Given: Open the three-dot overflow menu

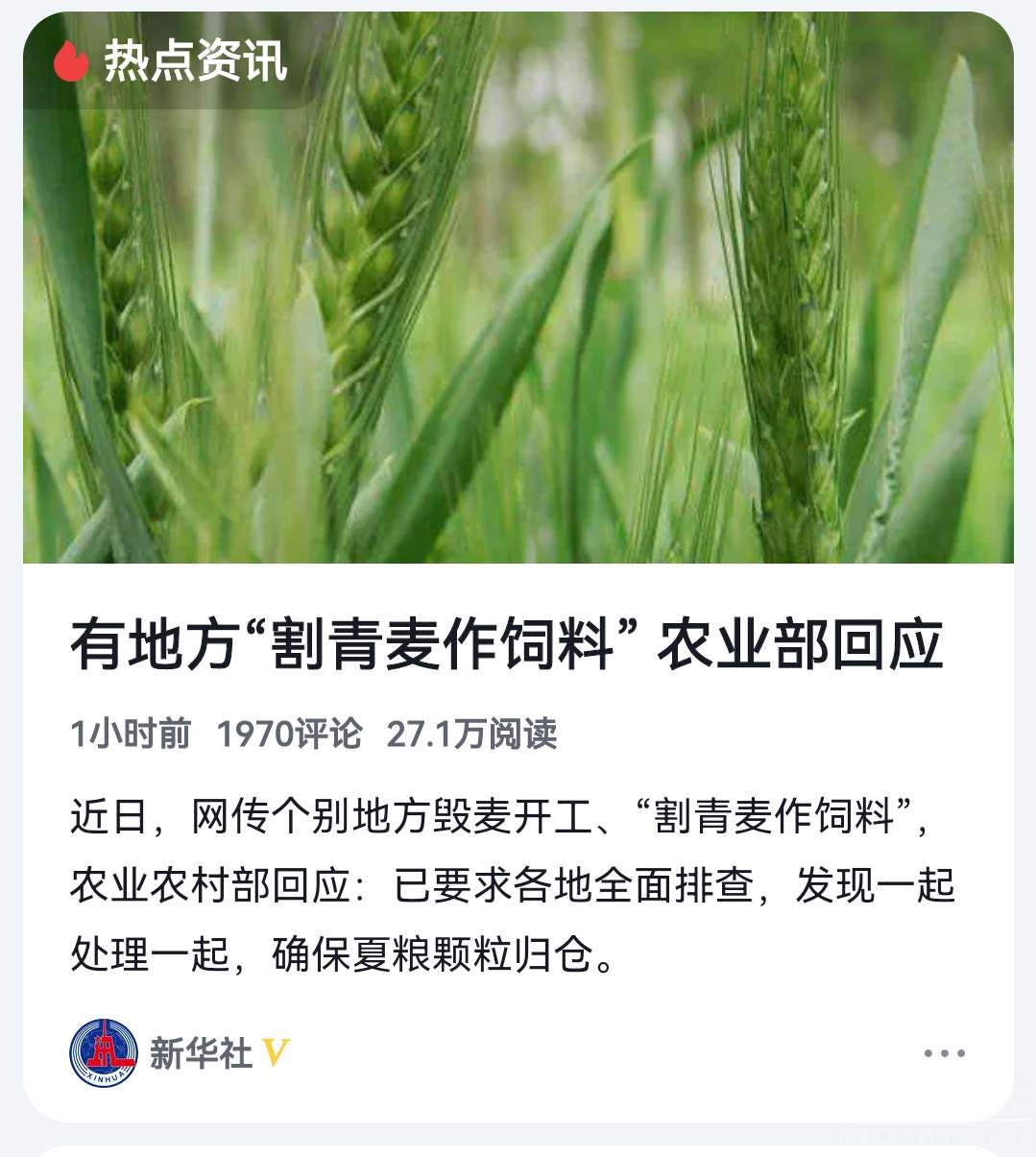Looking at the screenshot, I should click(944, 1053).
